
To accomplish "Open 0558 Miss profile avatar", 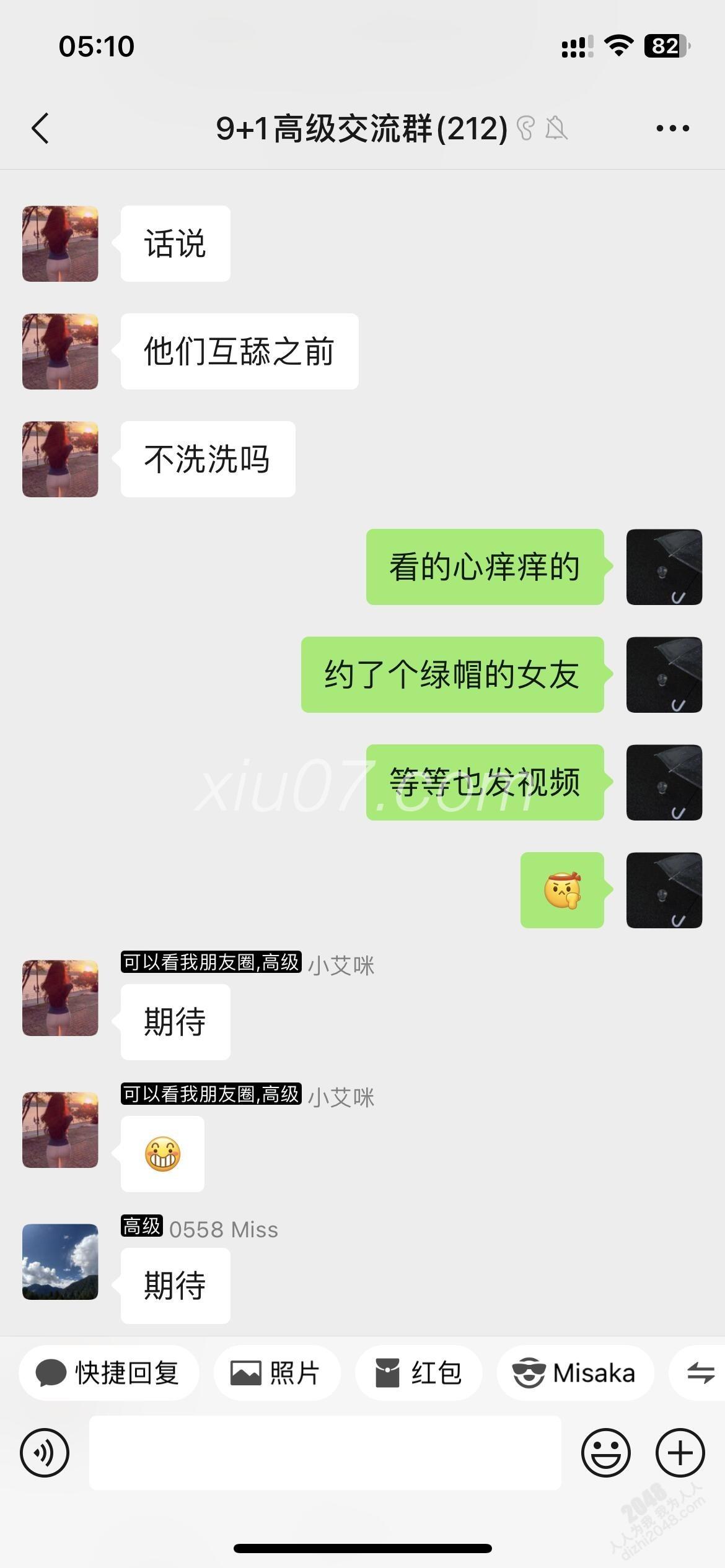I will coord(60,1261).
